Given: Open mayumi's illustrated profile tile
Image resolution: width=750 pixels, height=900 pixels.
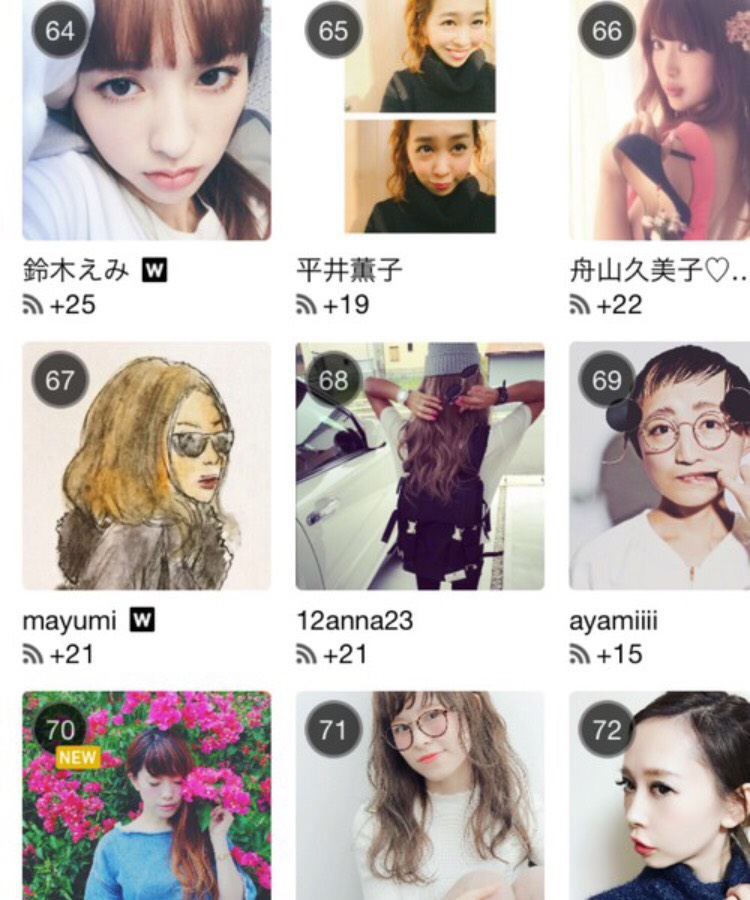Looking at the screenshot, I should click(x=147, y=466).
